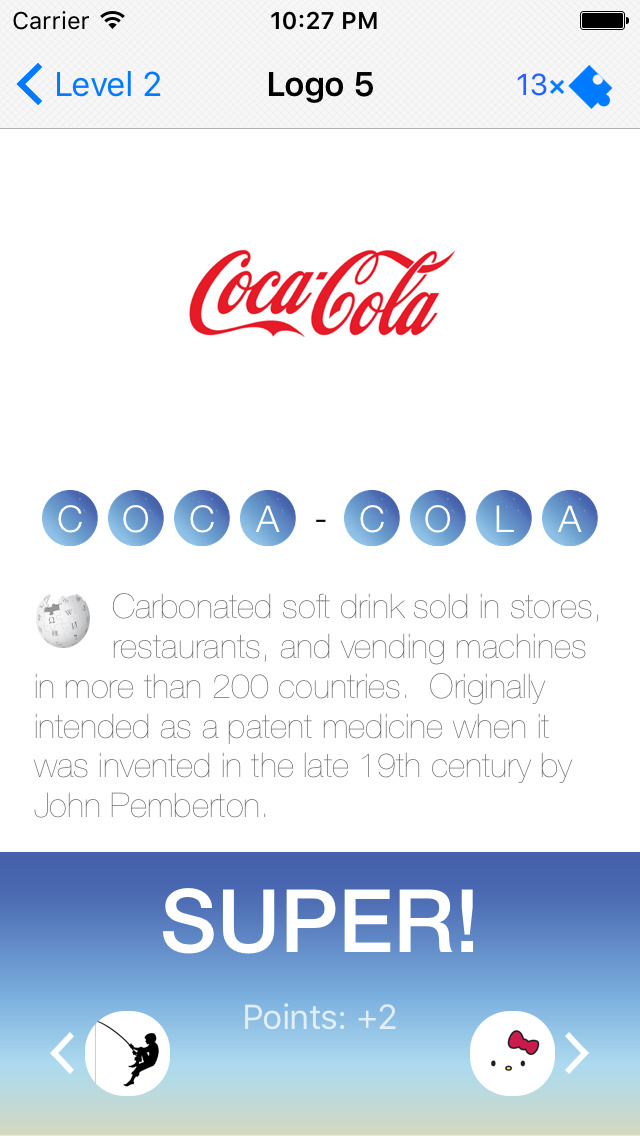Go back to Level 2
This screenshot has height=1136, width=640.
pos(88,85)
